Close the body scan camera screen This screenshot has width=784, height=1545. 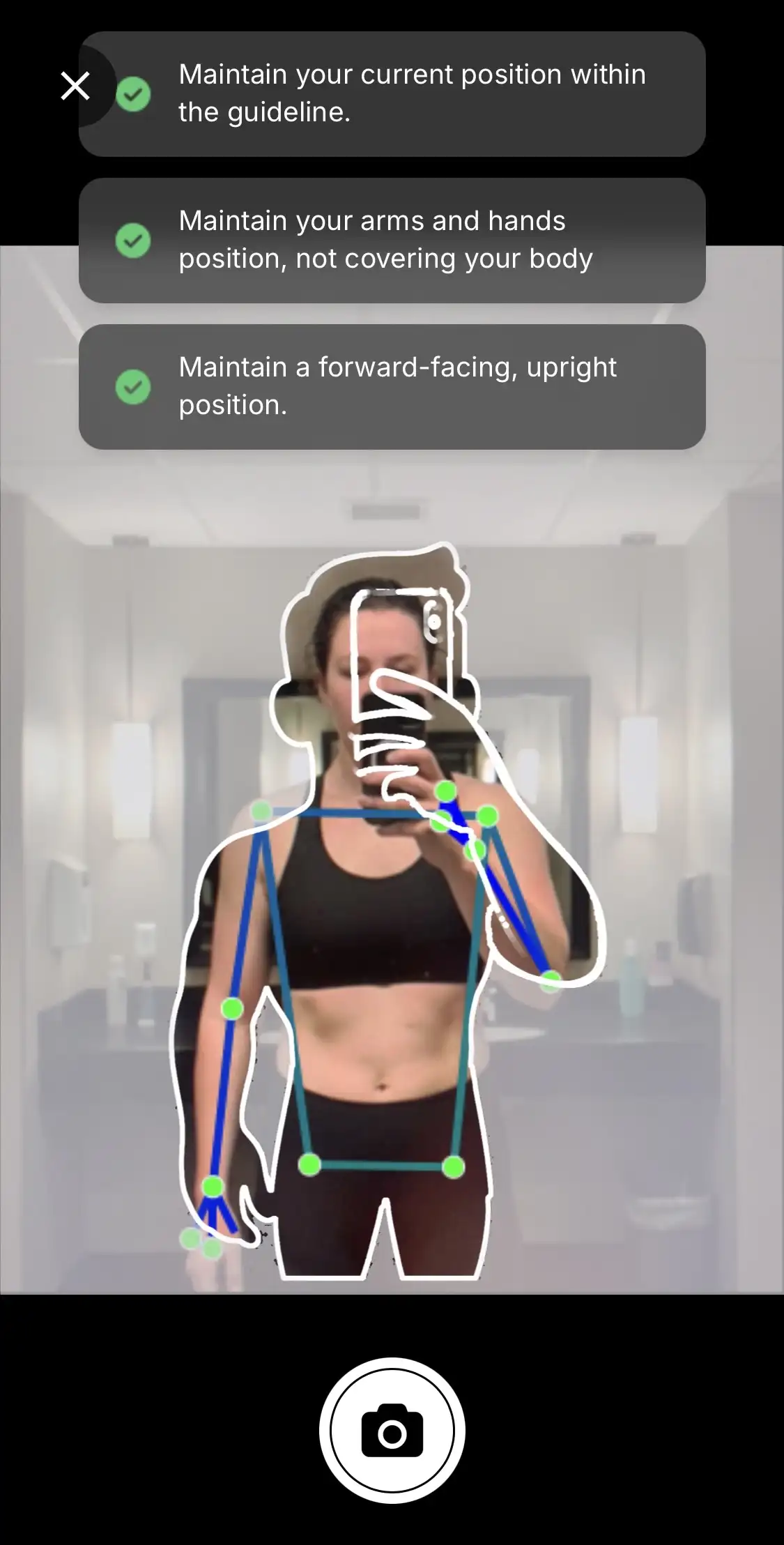pos(75,86)
